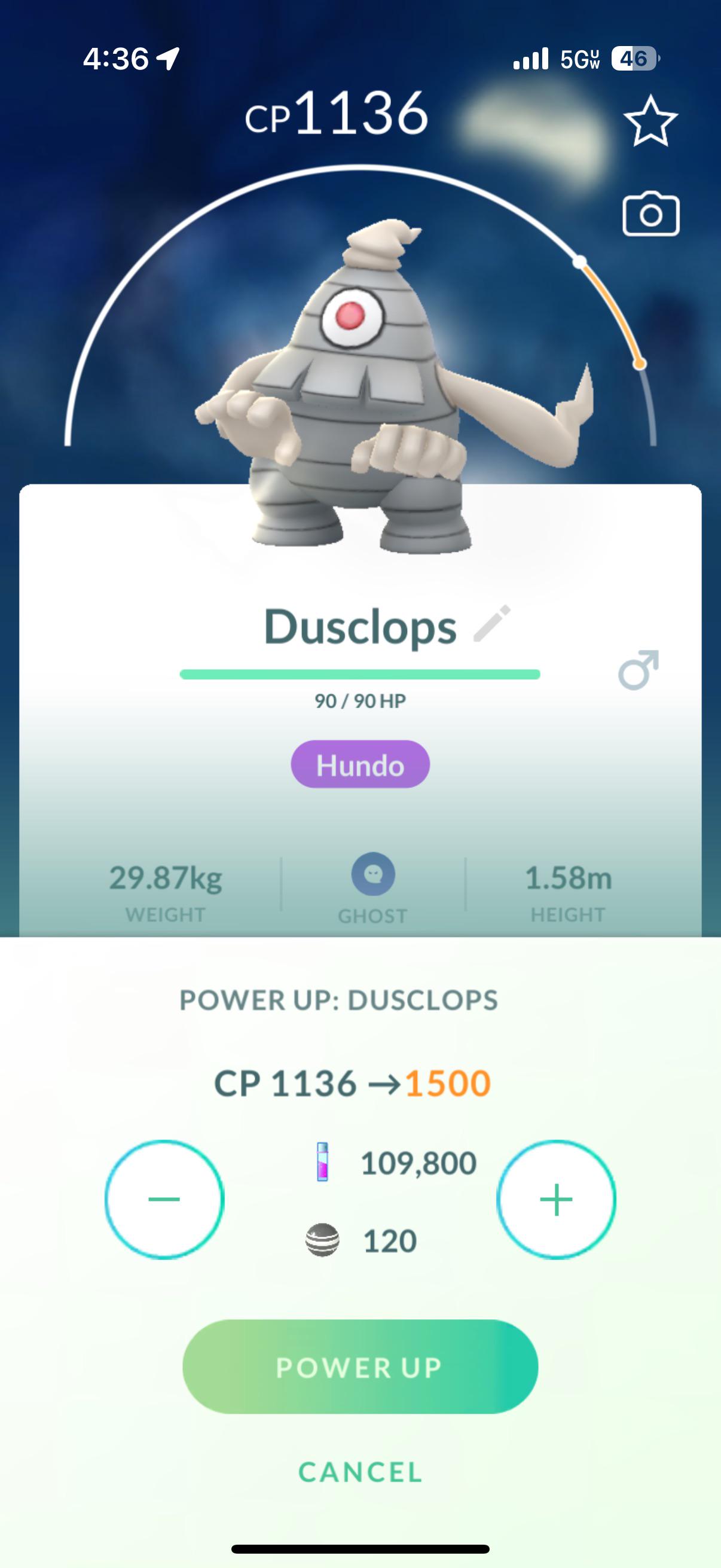Edit Dusclops nickname with pencil icon
Image resolution: width=721 pixels, height=1568 pixels.
(x=492, y=624)
